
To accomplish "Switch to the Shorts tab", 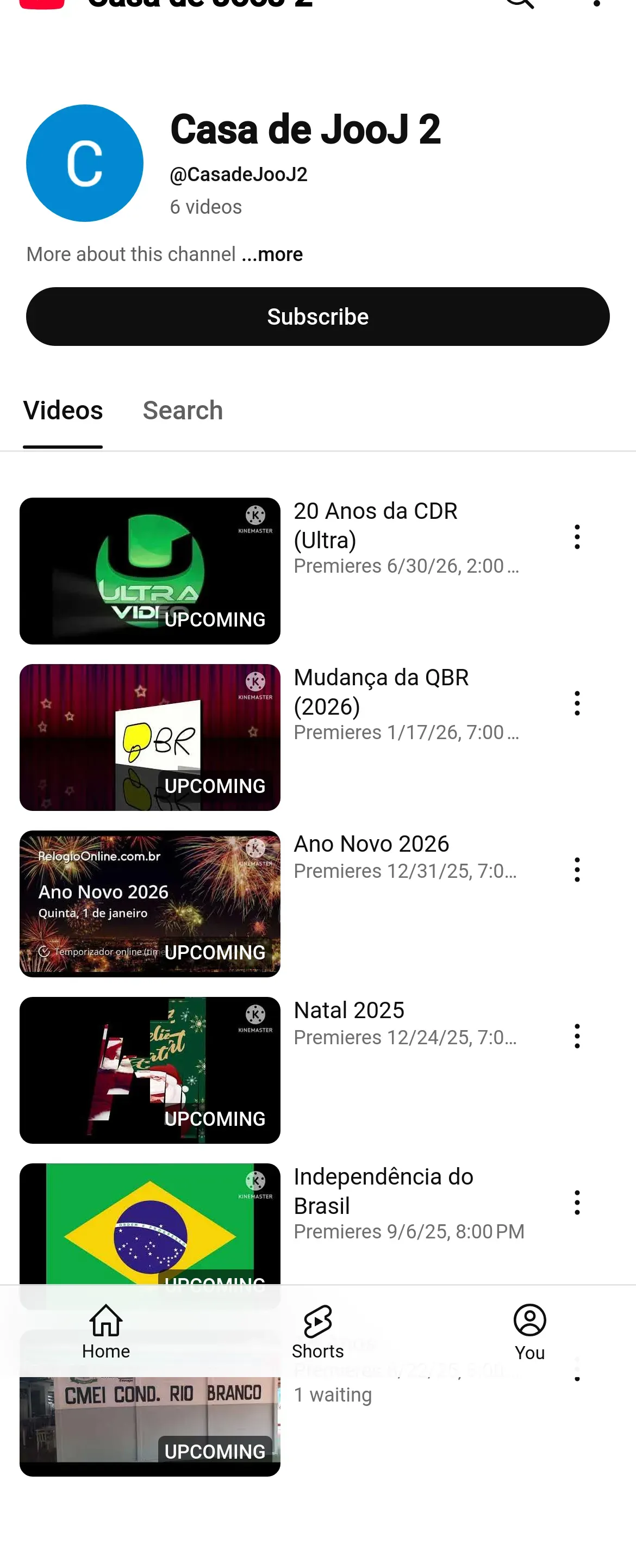I will point(317,1332).
